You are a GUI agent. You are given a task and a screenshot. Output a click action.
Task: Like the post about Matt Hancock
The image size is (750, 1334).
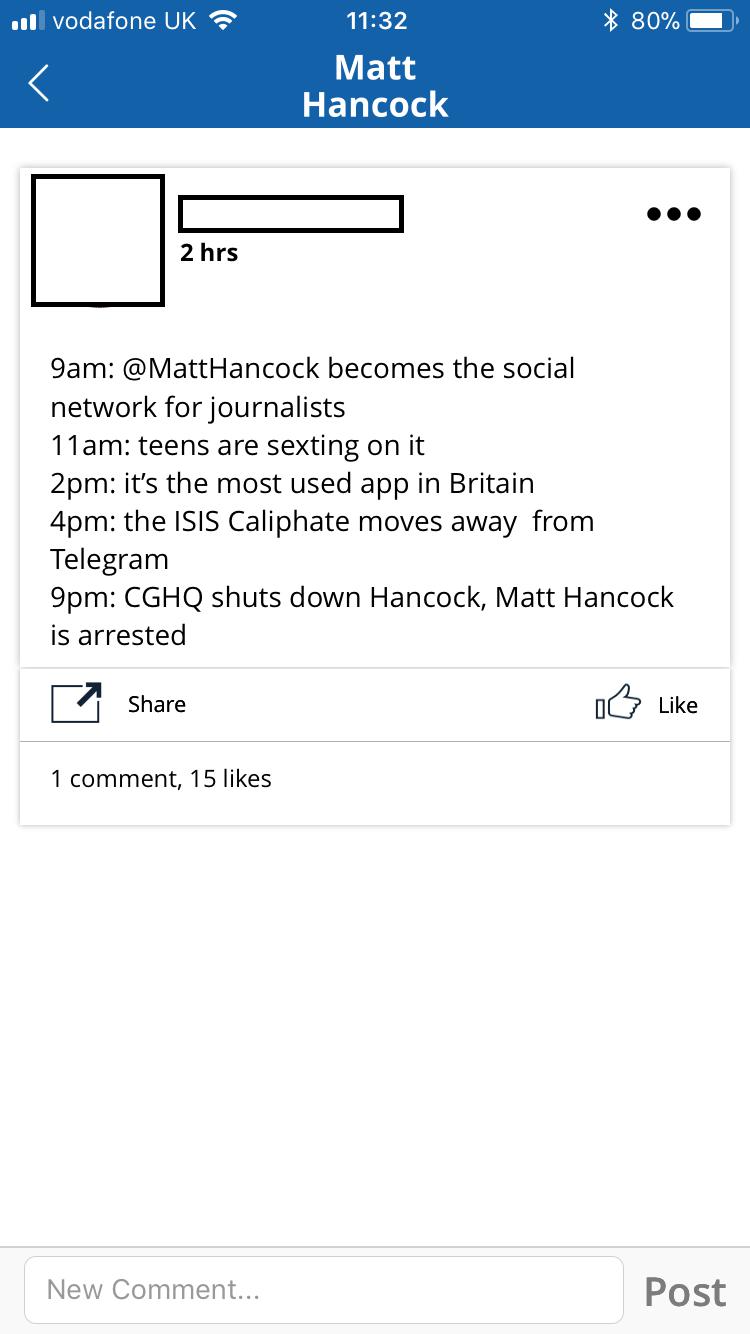pos(646,704)
